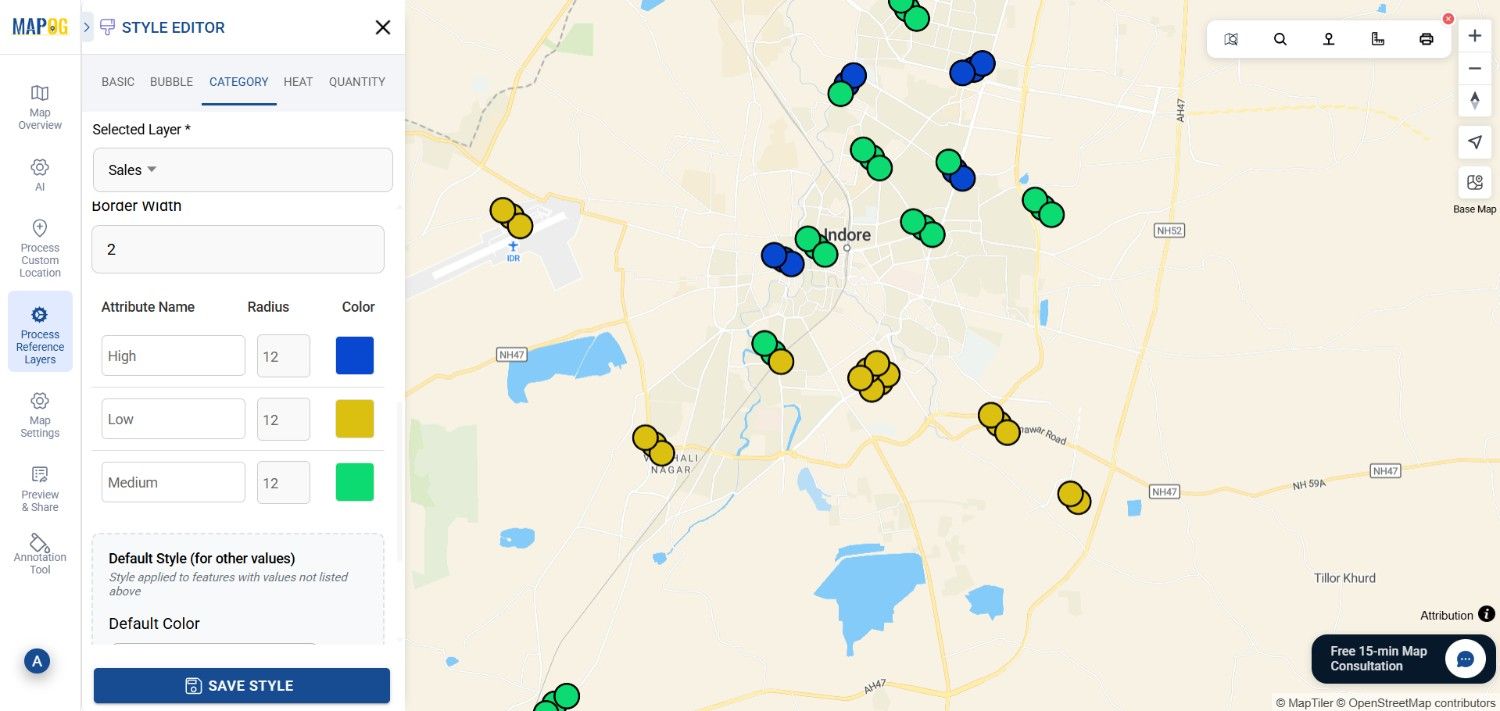The image size is (1500, 711).
Task: Open the Heat style tab
Action: tap(298, 82)
